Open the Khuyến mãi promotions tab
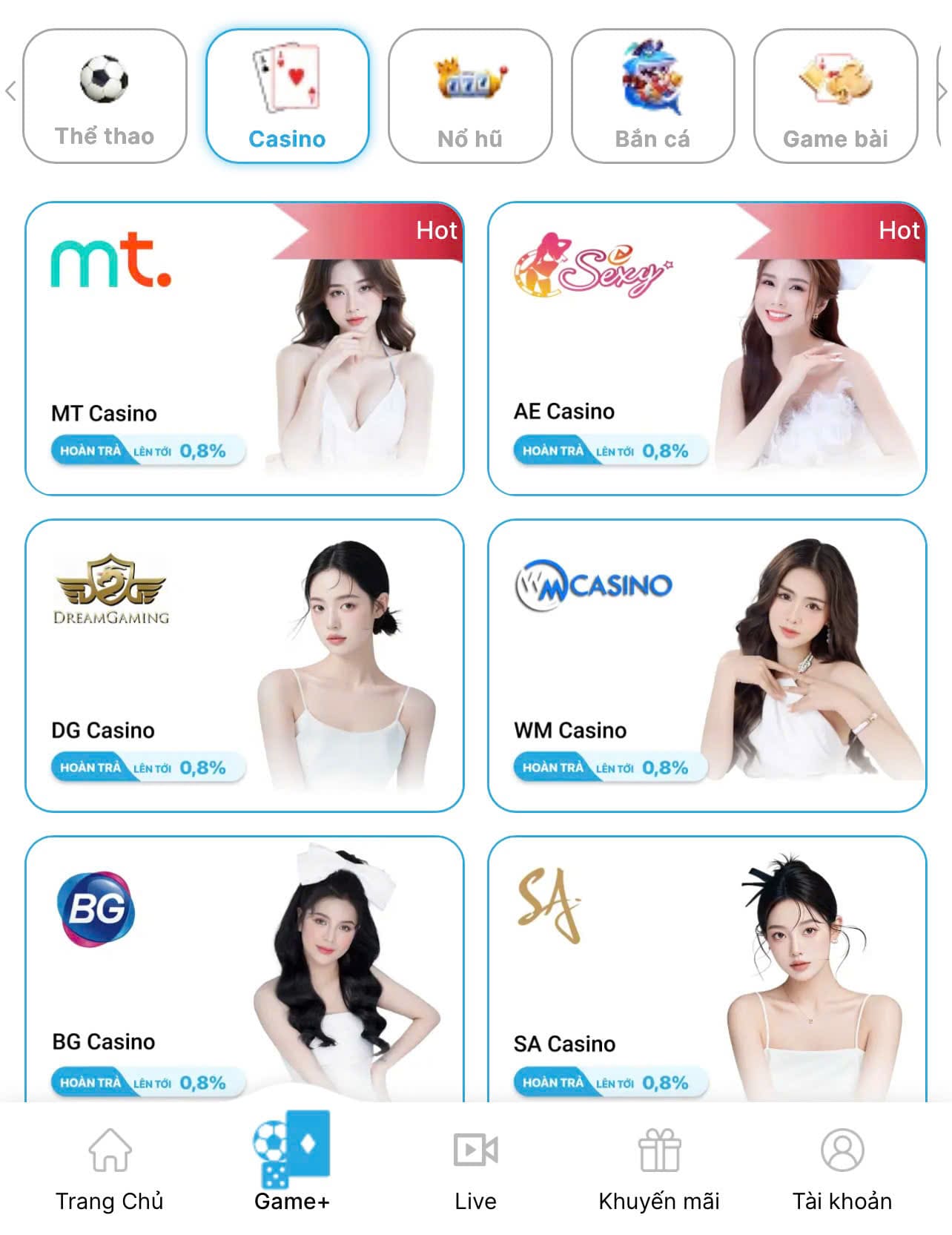The width and height of the screenshot is (952, 1235). (659, 1170)
